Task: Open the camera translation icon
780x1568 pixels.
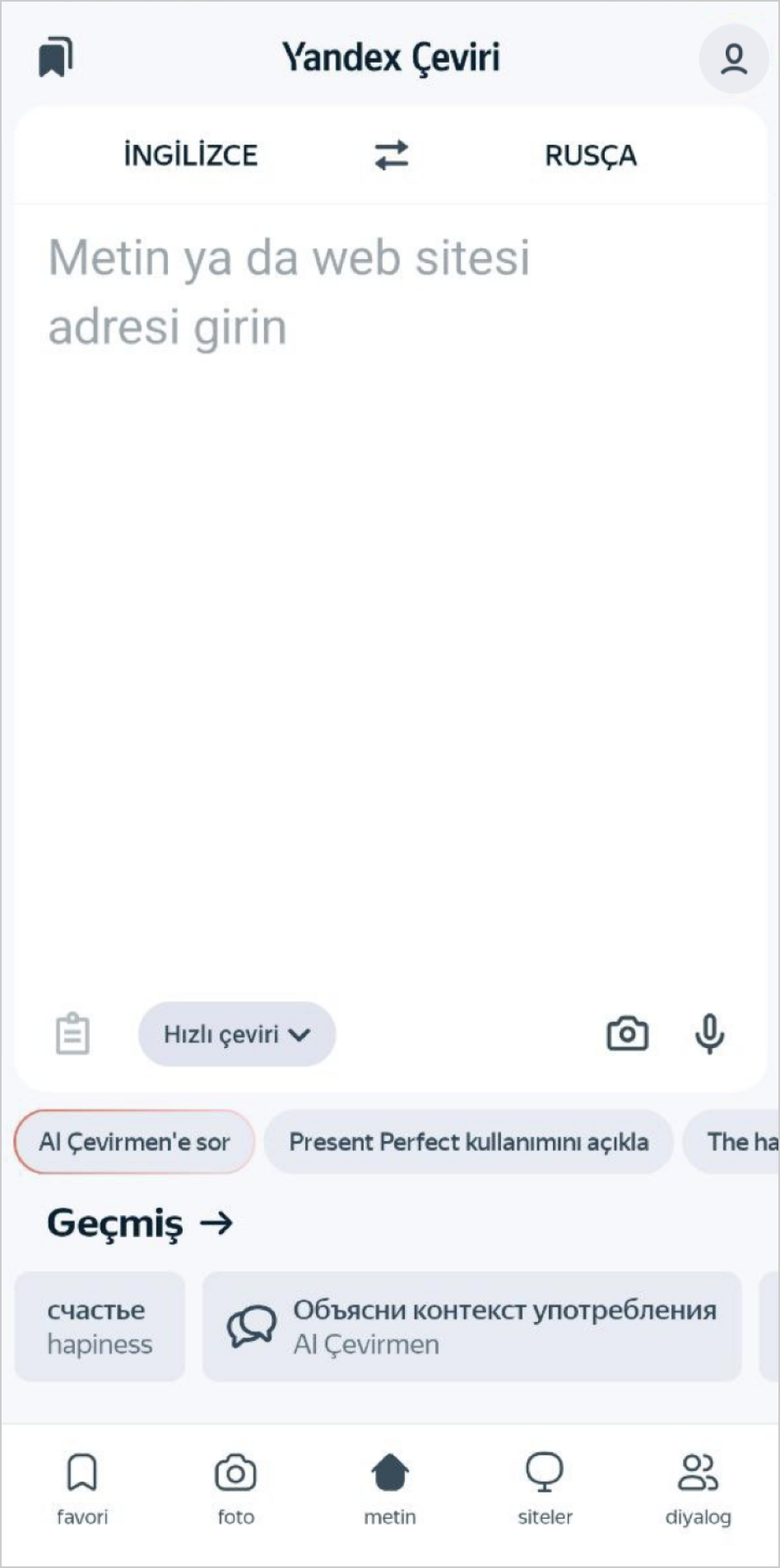Action: tap(627, 1034)
